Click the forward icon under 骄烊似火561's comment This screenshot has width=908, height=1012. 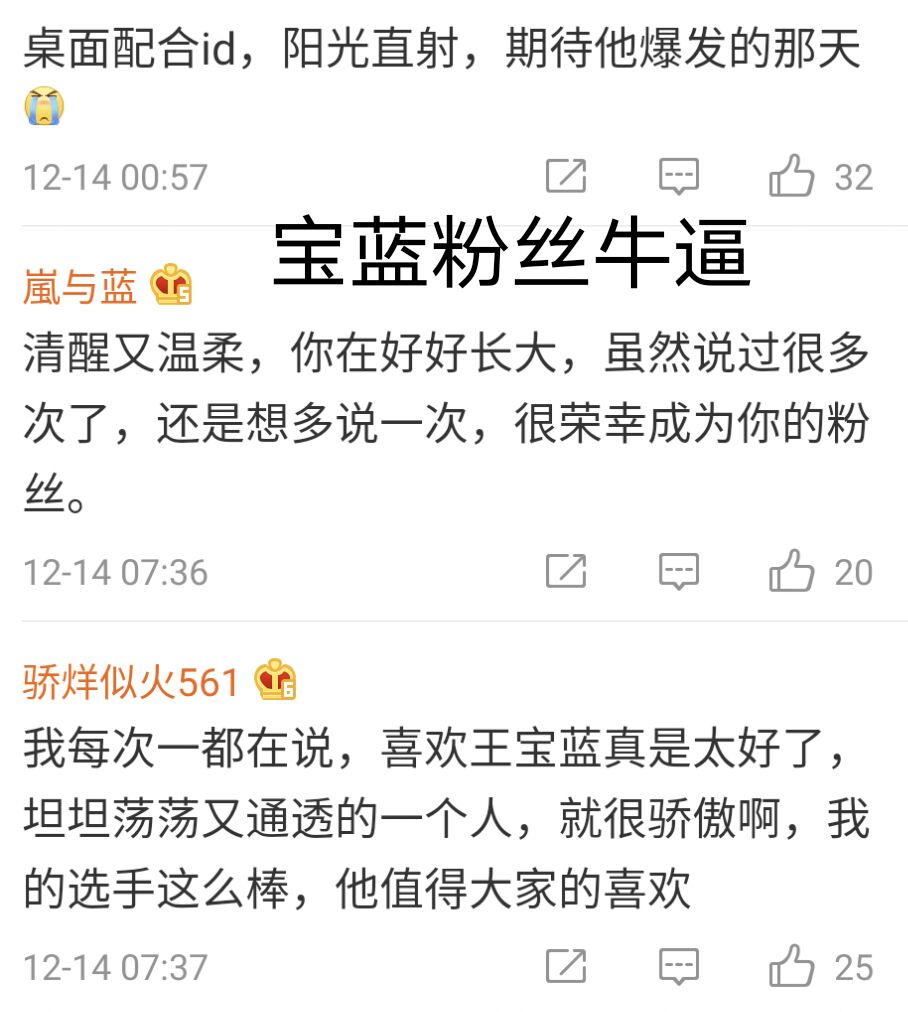pyautogui.click(x=567, y=966)
